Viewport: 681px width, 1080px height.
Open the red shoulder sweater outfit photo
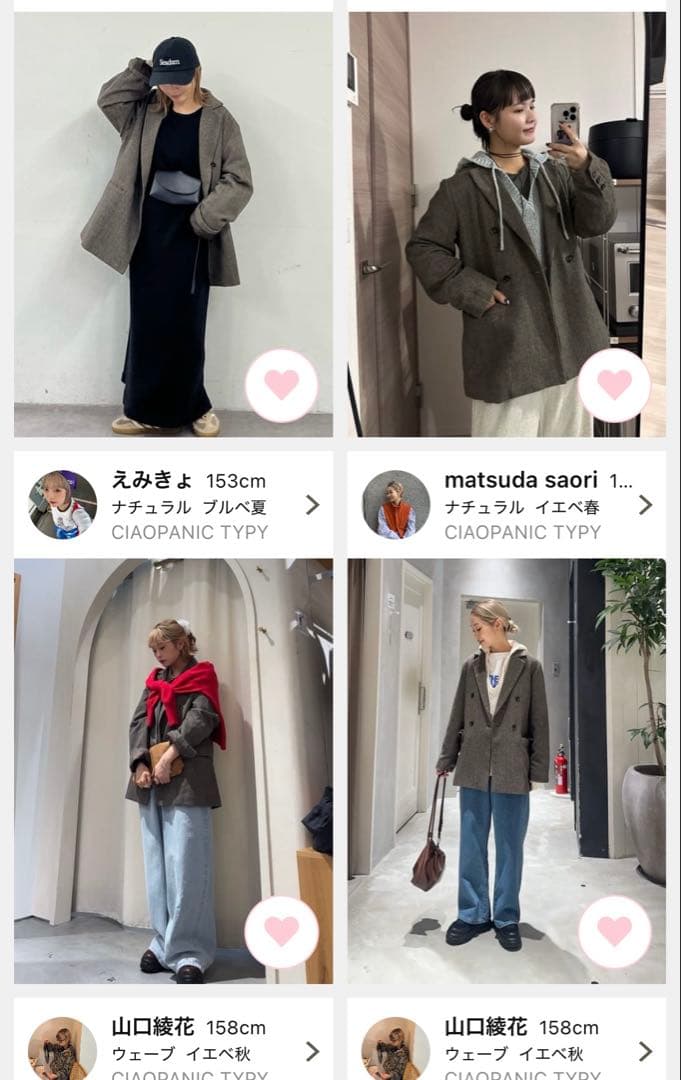click(150, 760)
